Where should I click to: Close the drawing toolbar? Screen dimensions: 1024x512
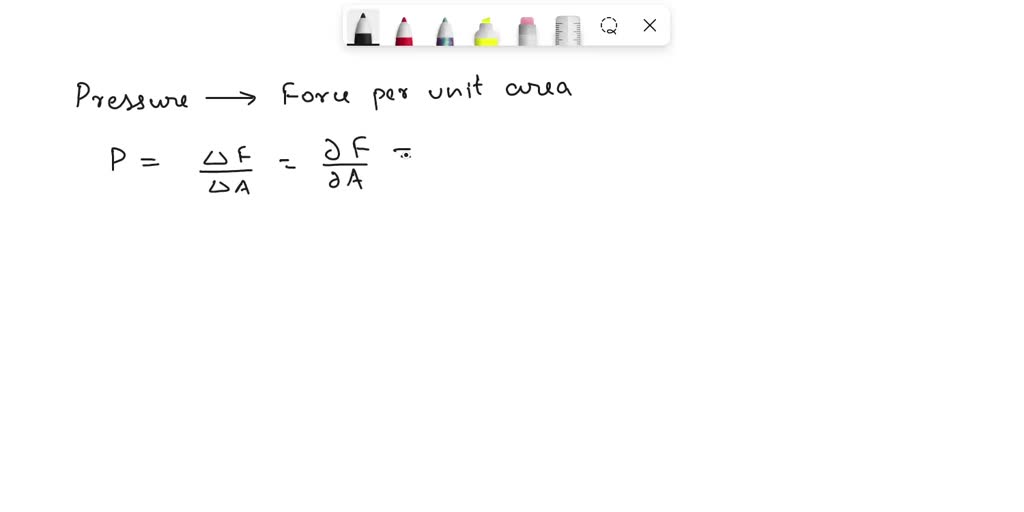coord(650,26)
